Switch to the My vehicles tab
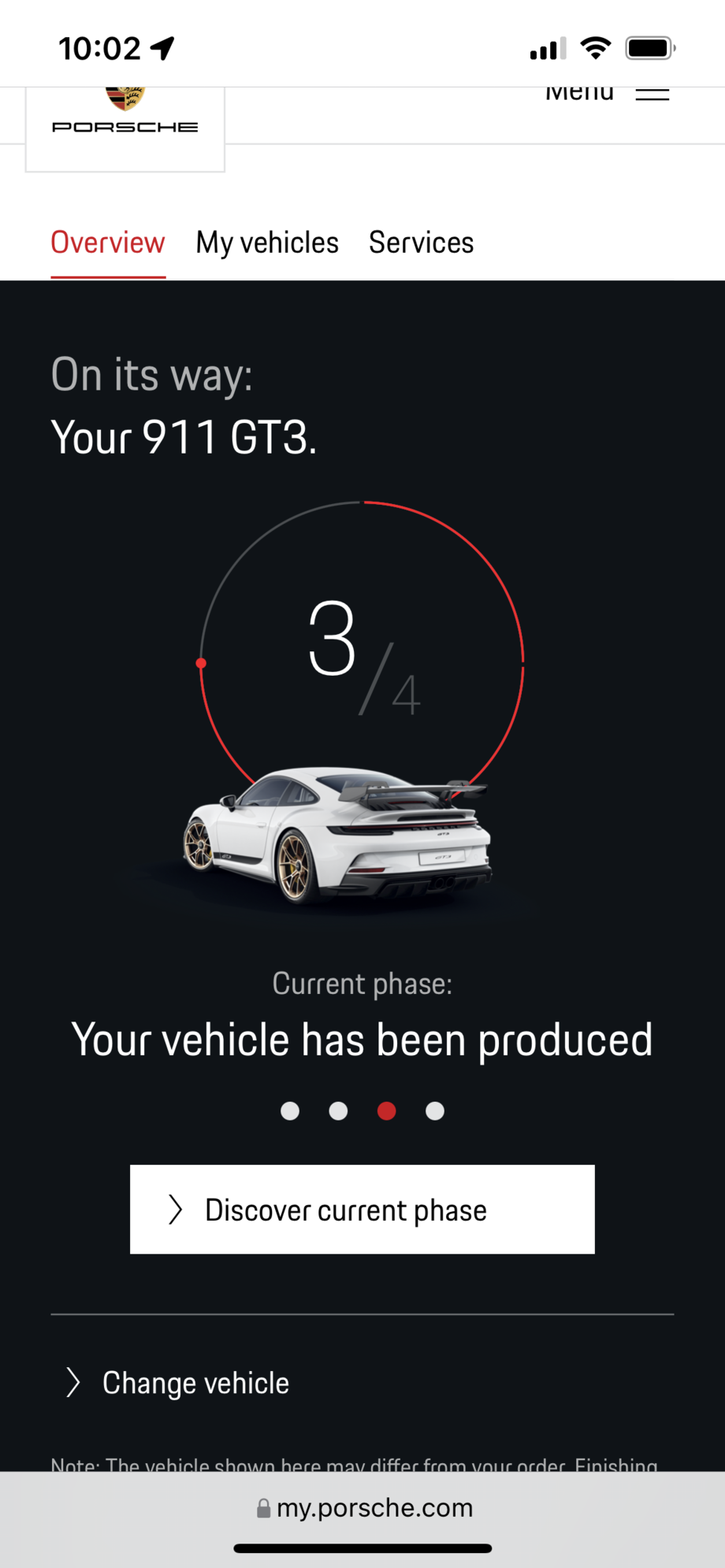 click(x=267, y=243)
